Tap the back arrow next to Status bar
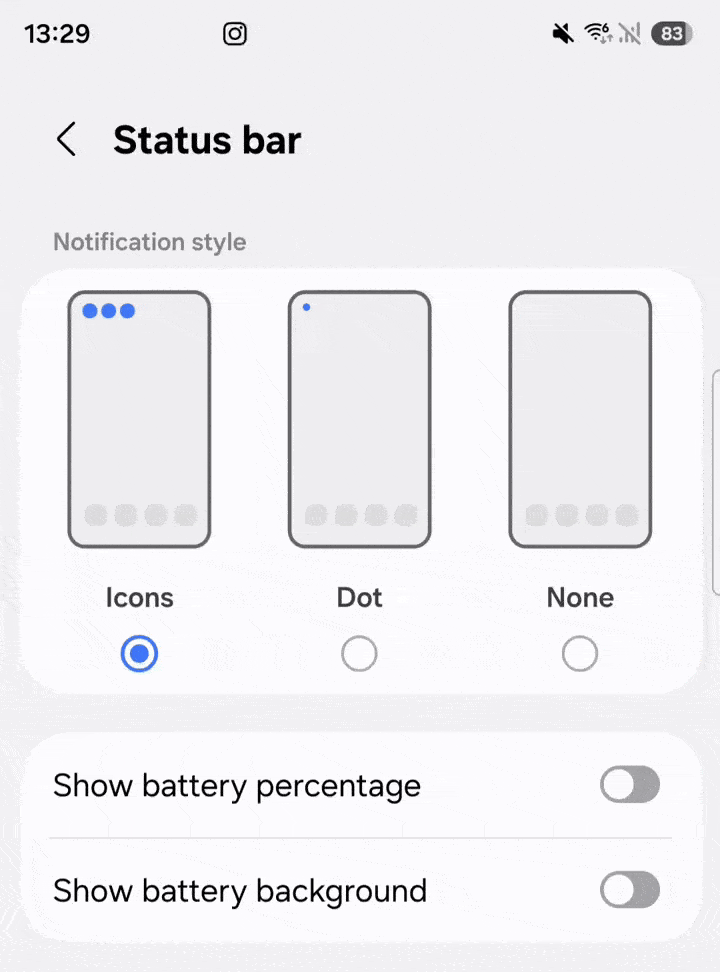This screenshot has width=720, height=972. [x=66, y=139]
